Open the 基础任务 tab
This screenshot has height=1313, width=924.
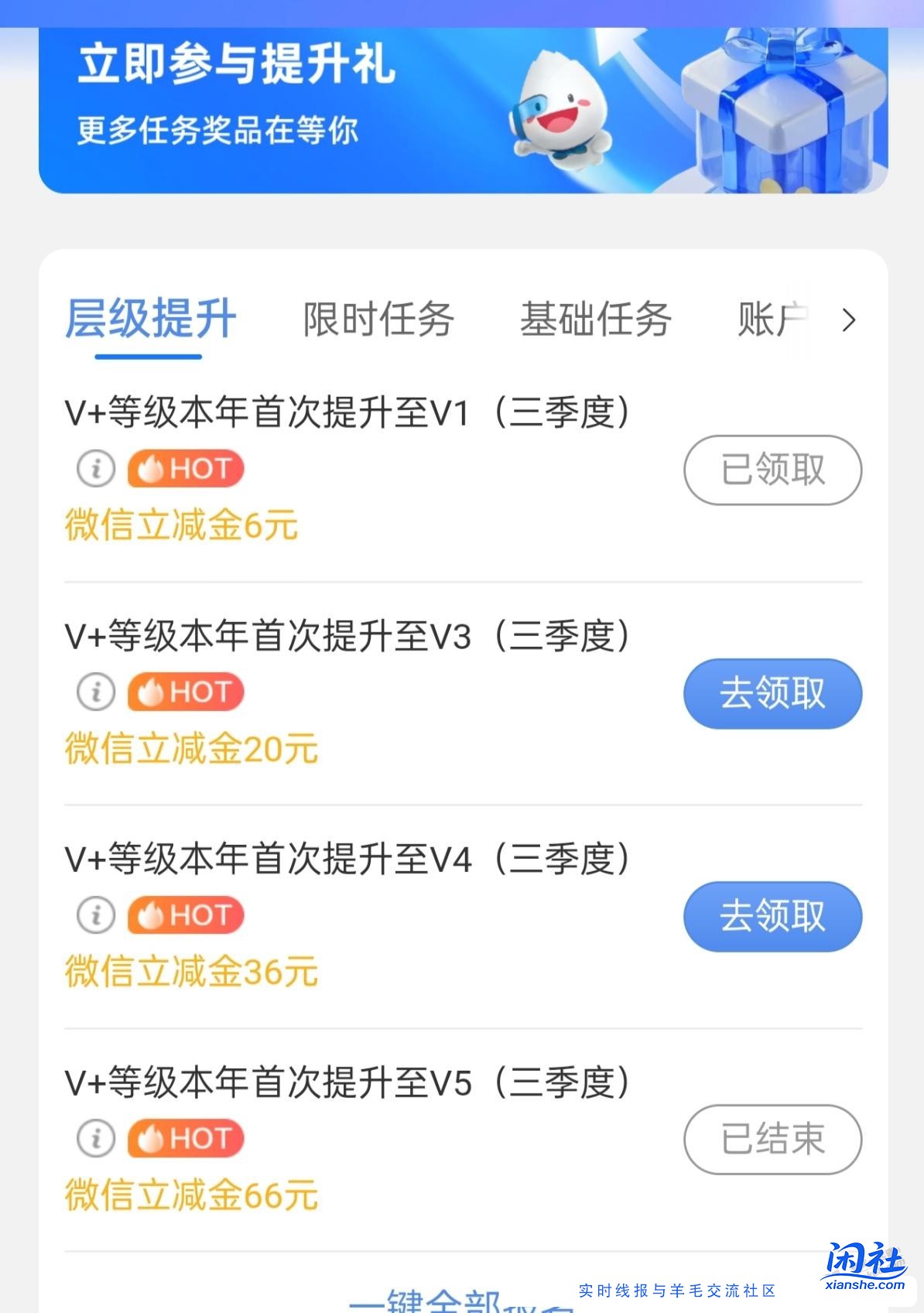point(596,319)
